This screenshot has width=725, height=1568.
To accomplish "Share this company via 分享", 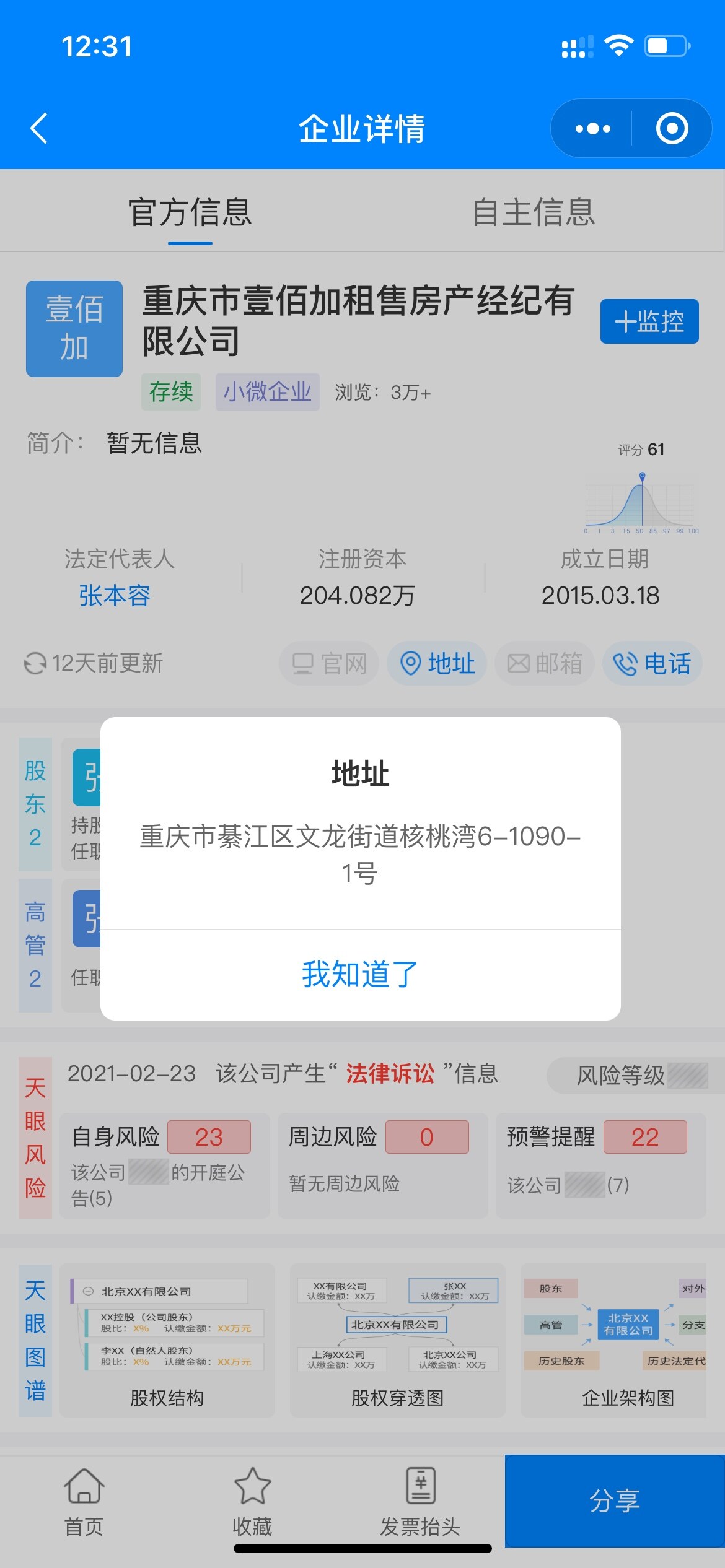I will [614, 1501].
